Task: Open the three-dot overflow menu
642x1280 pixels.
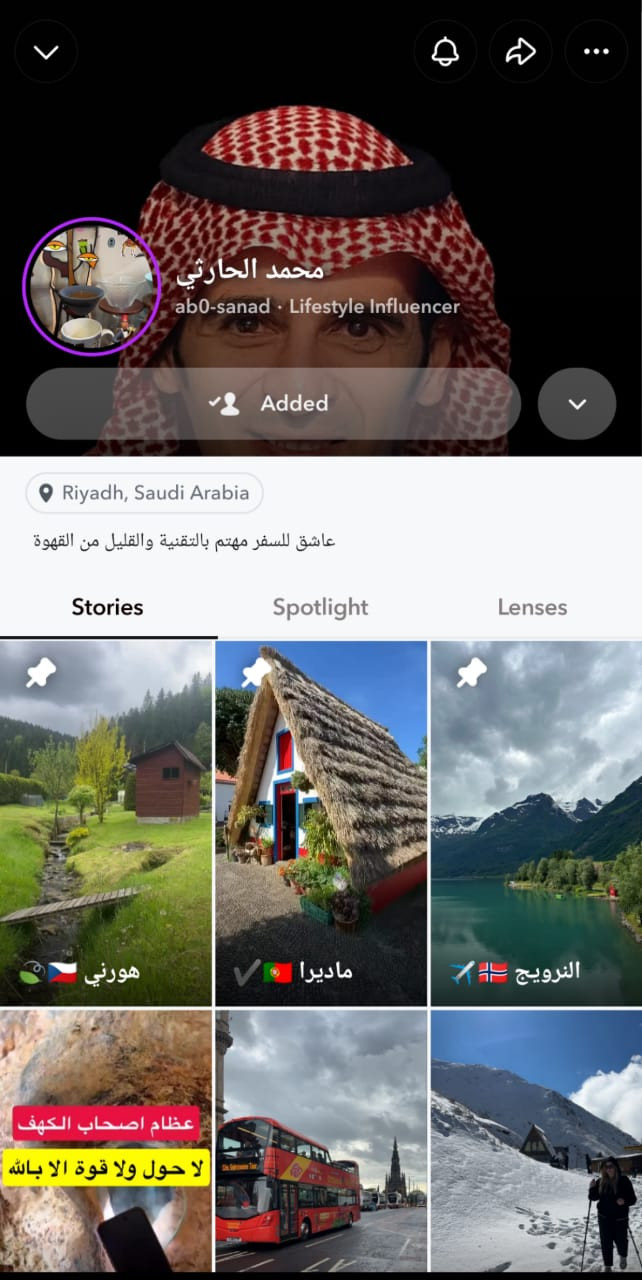Action: coord(596,52)
